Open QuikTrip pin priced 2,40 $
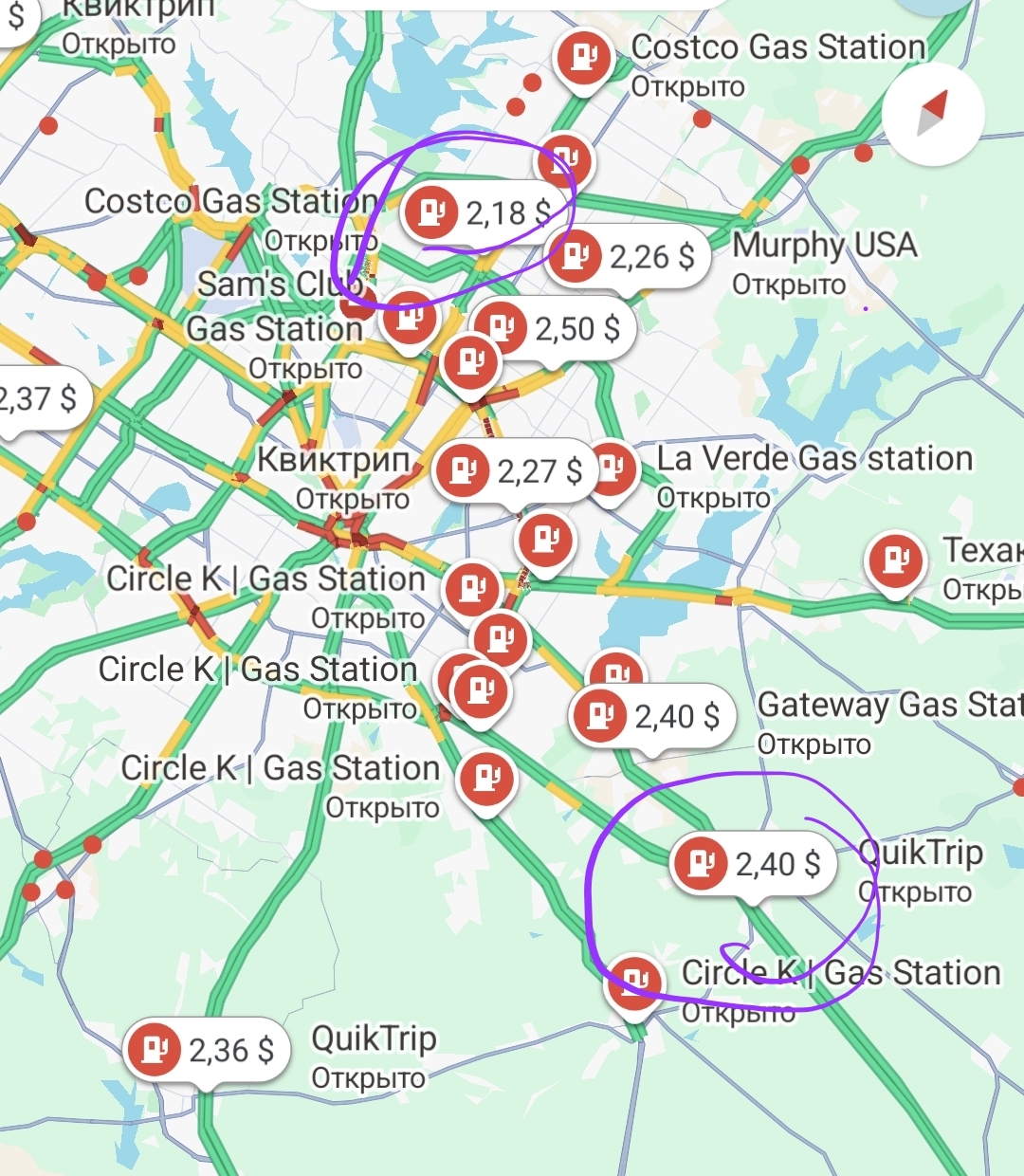This screenshot has height=1176, width=1024. point(754,864)
